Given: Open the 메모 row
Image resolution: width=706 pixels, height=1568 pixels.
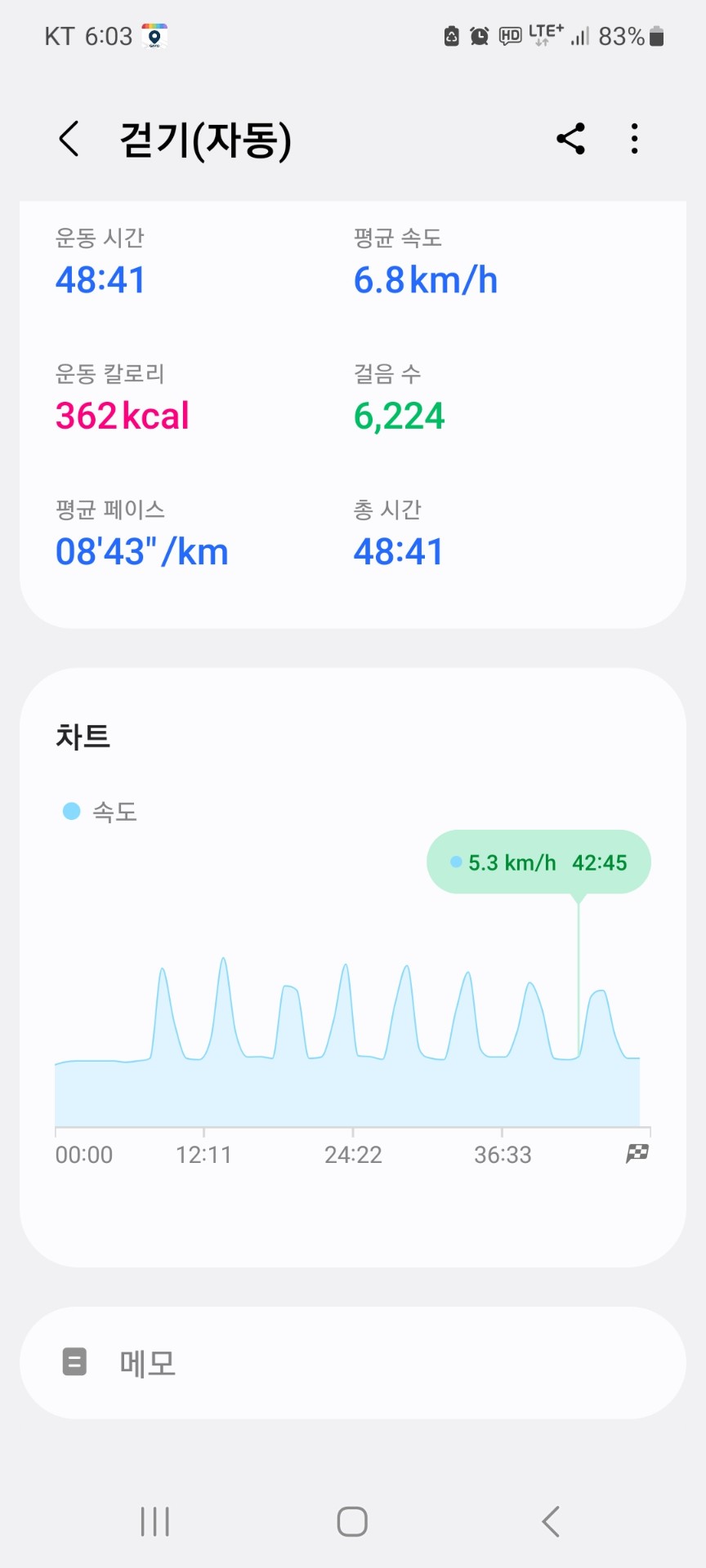Looking at the screenshot, I should pos(352,1362).
